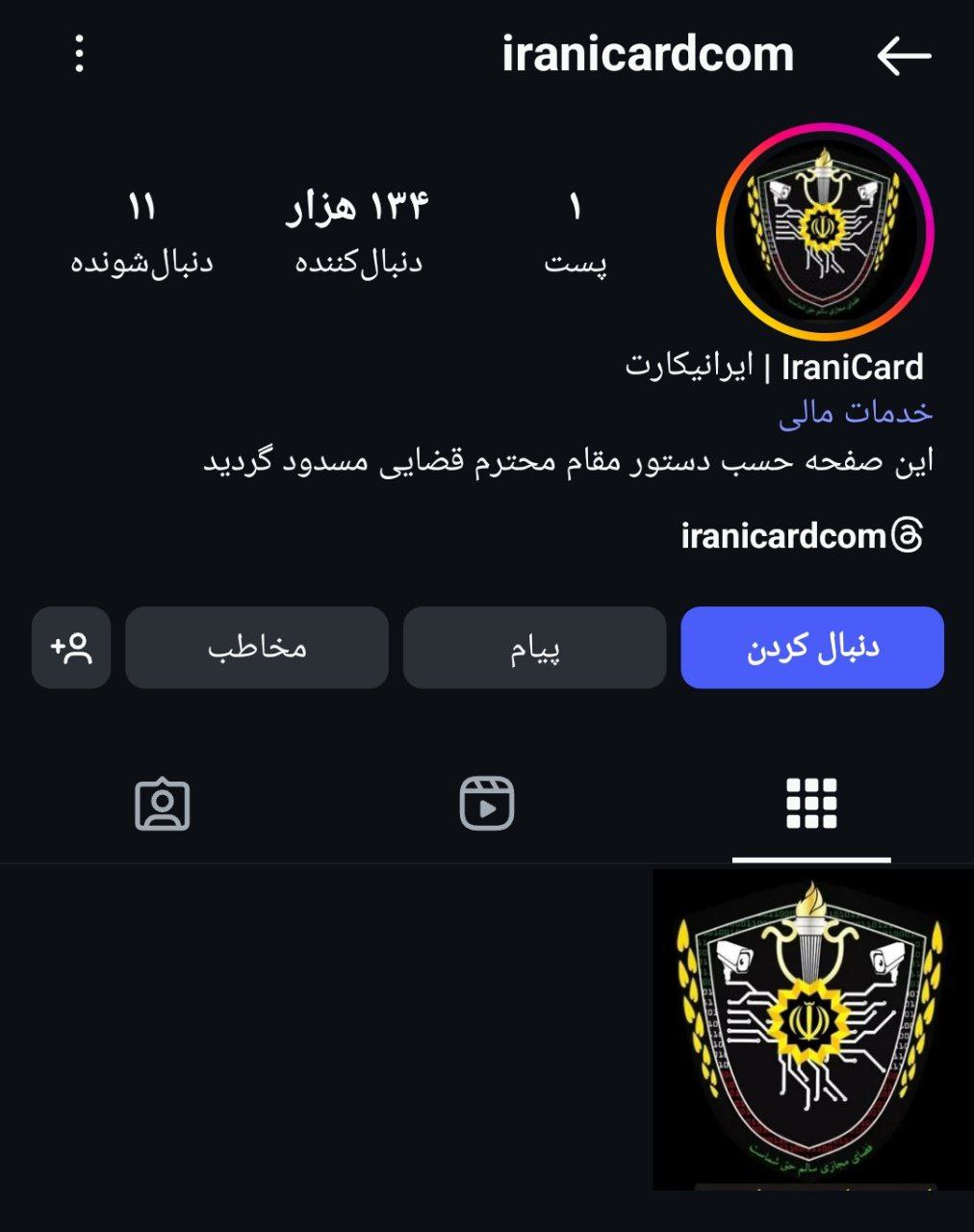View the ۱۳۴ هزار followers list
Viewport: 974px width, 1232px height.
tap(358, 231)
